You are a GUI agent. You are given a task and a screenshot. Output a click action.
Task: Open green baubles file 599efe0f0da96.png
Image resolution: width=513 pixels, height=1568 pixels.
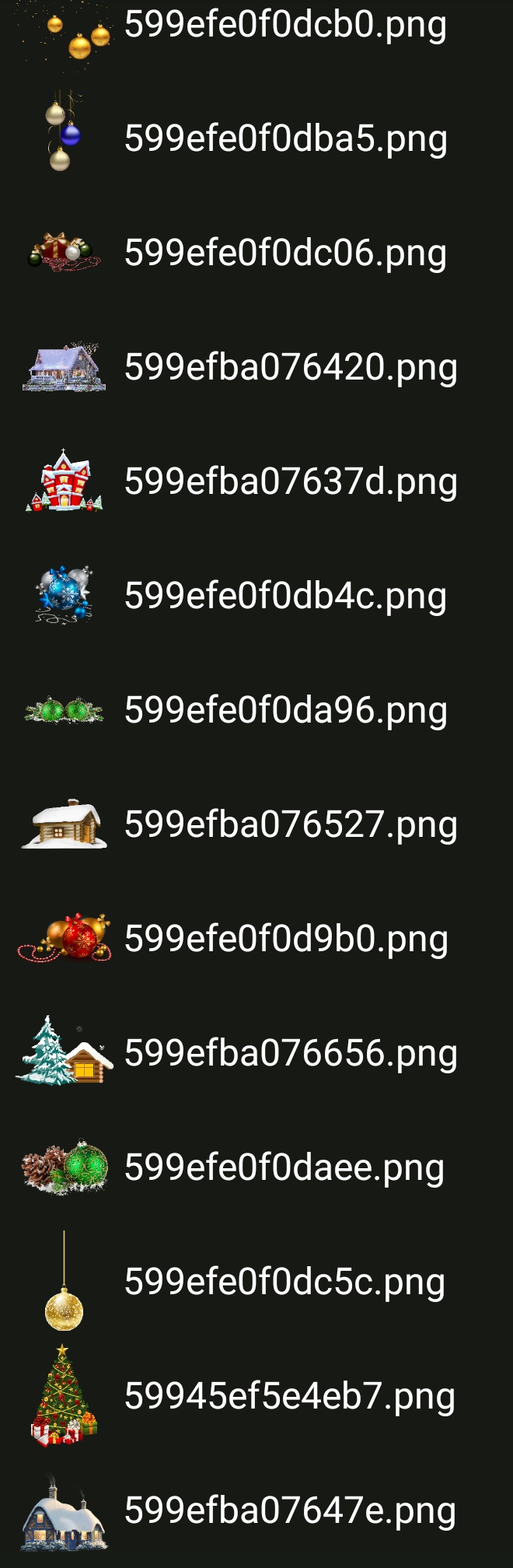click(285, 710)
